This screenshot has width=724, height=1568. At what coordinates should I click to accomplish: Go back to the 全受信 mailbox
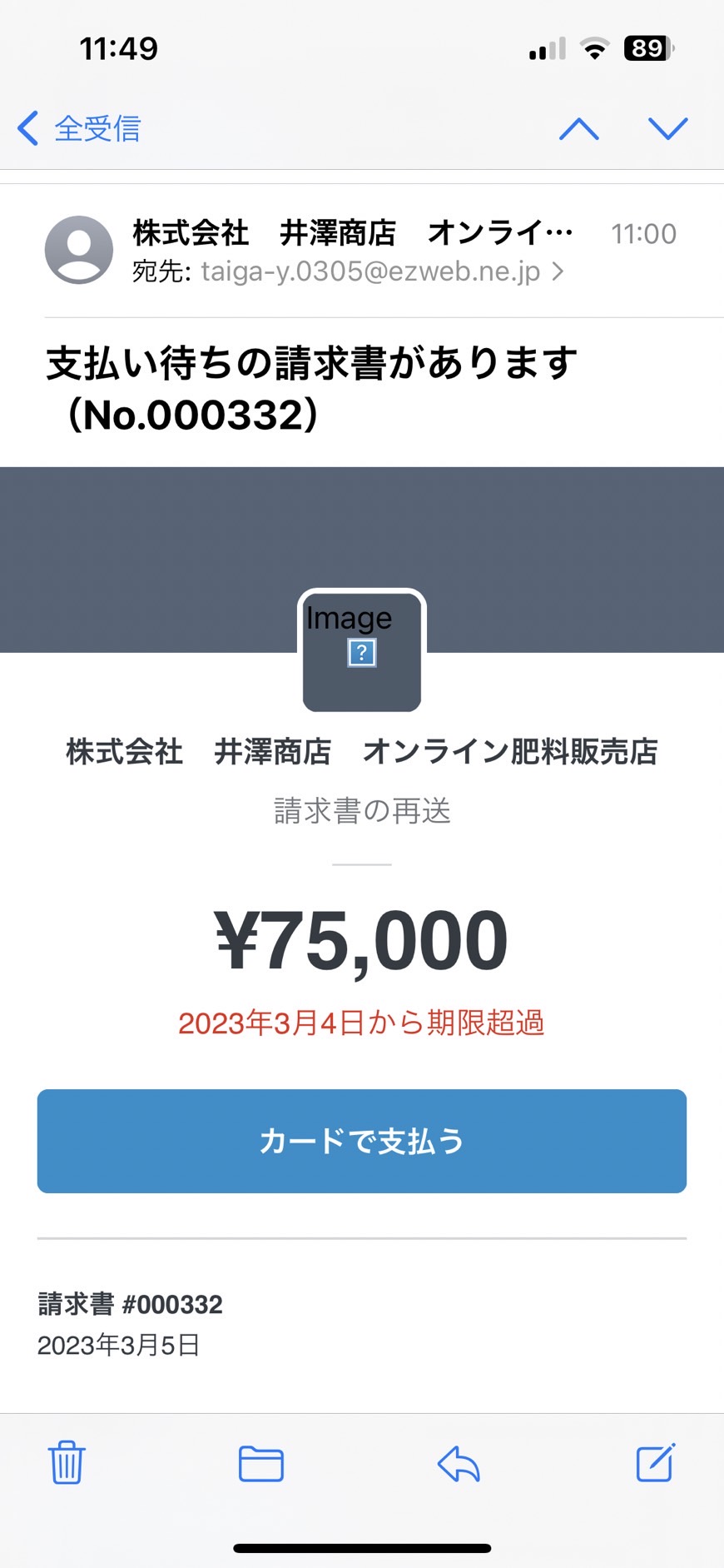79,128
